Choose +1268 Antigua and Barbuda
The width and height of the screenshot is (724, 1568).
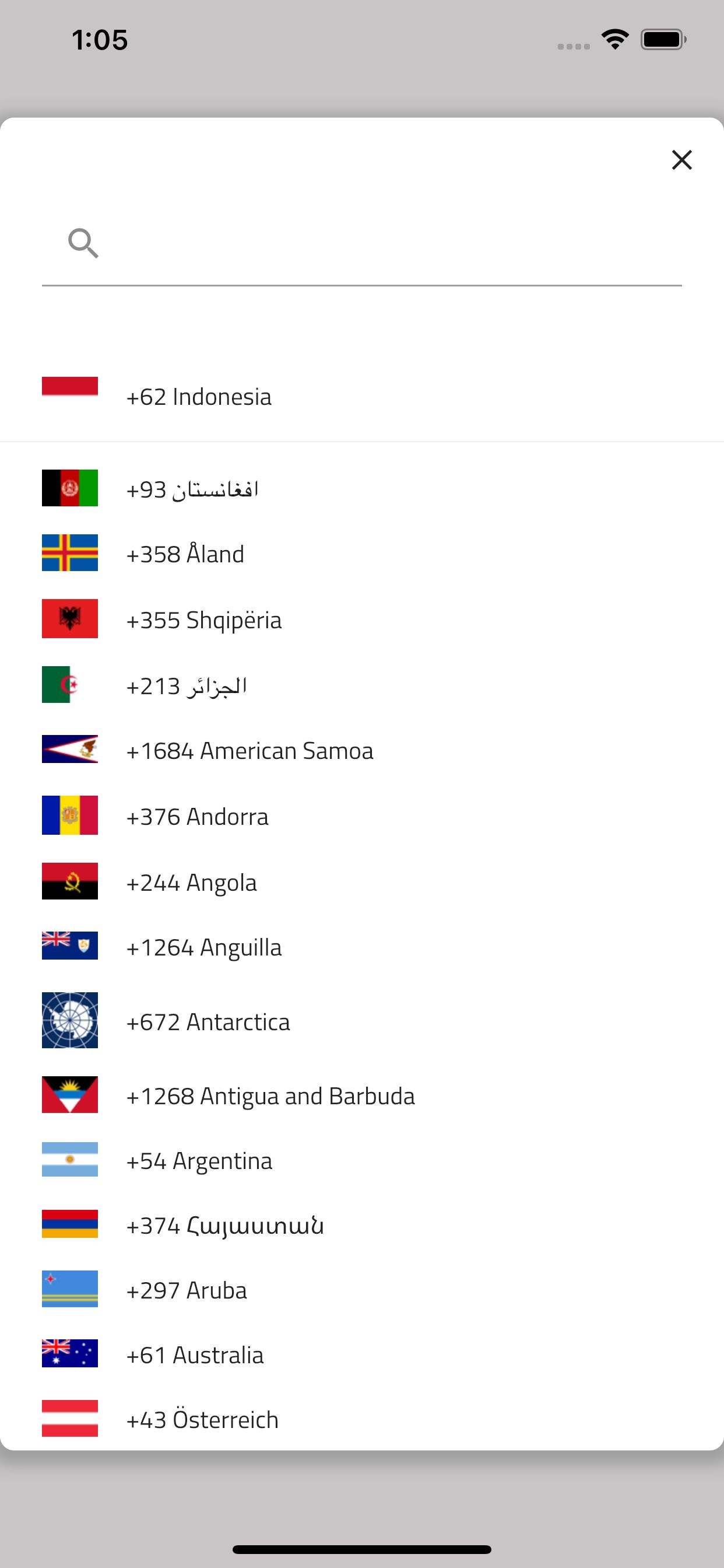tap(270, 1095)
